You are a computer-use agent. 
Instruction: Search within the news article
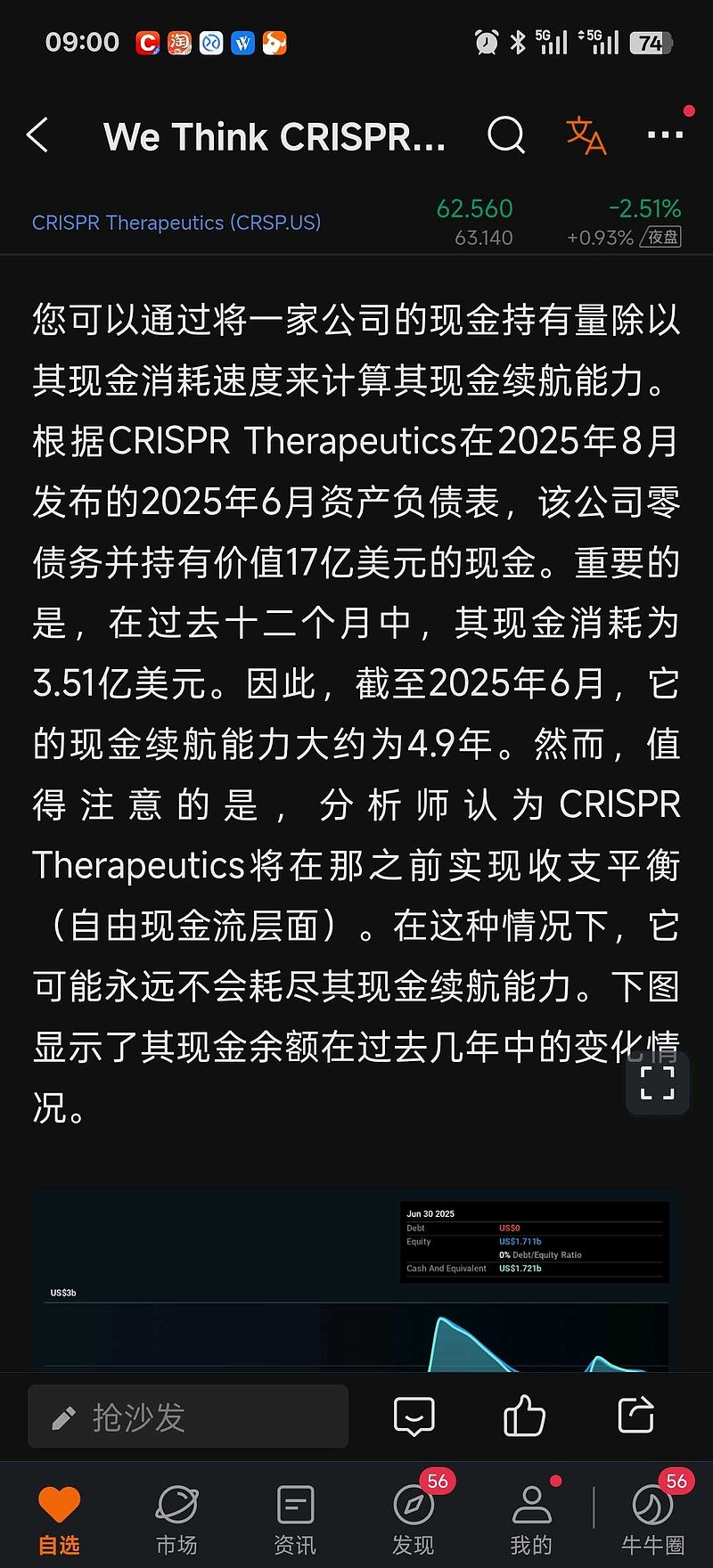[506, 136]
